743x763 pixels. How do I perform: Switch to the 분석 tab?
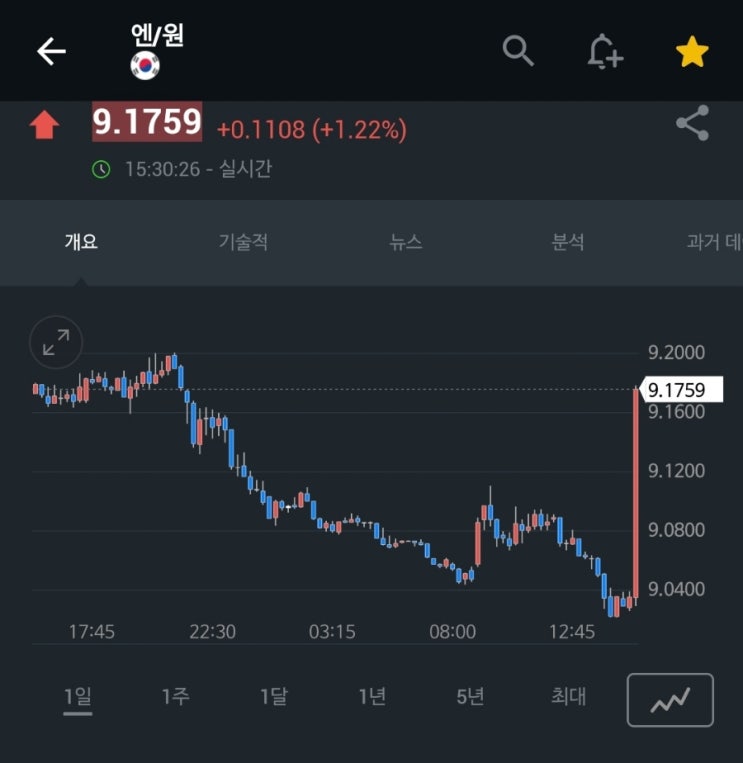[568, 242]
